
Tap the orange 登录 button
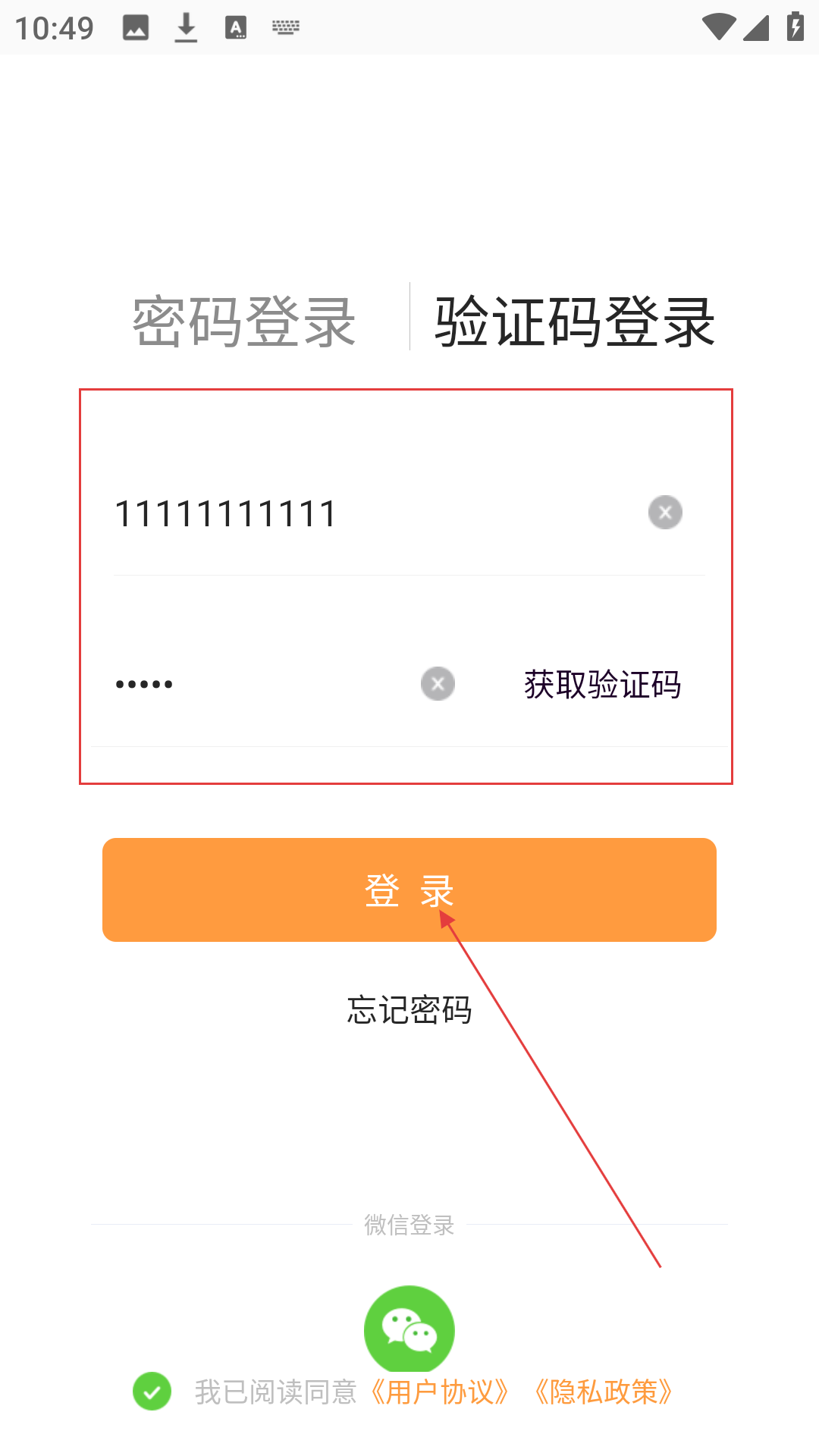point(409,890)
